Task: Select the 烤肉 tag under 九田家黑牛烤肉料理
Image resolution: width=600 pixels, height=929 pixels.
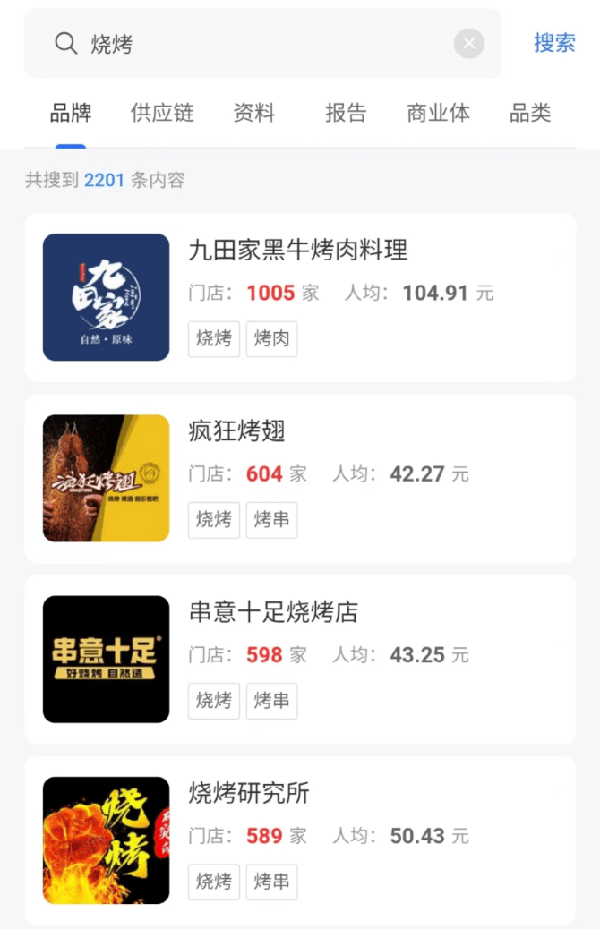Action: click(271, 339)
